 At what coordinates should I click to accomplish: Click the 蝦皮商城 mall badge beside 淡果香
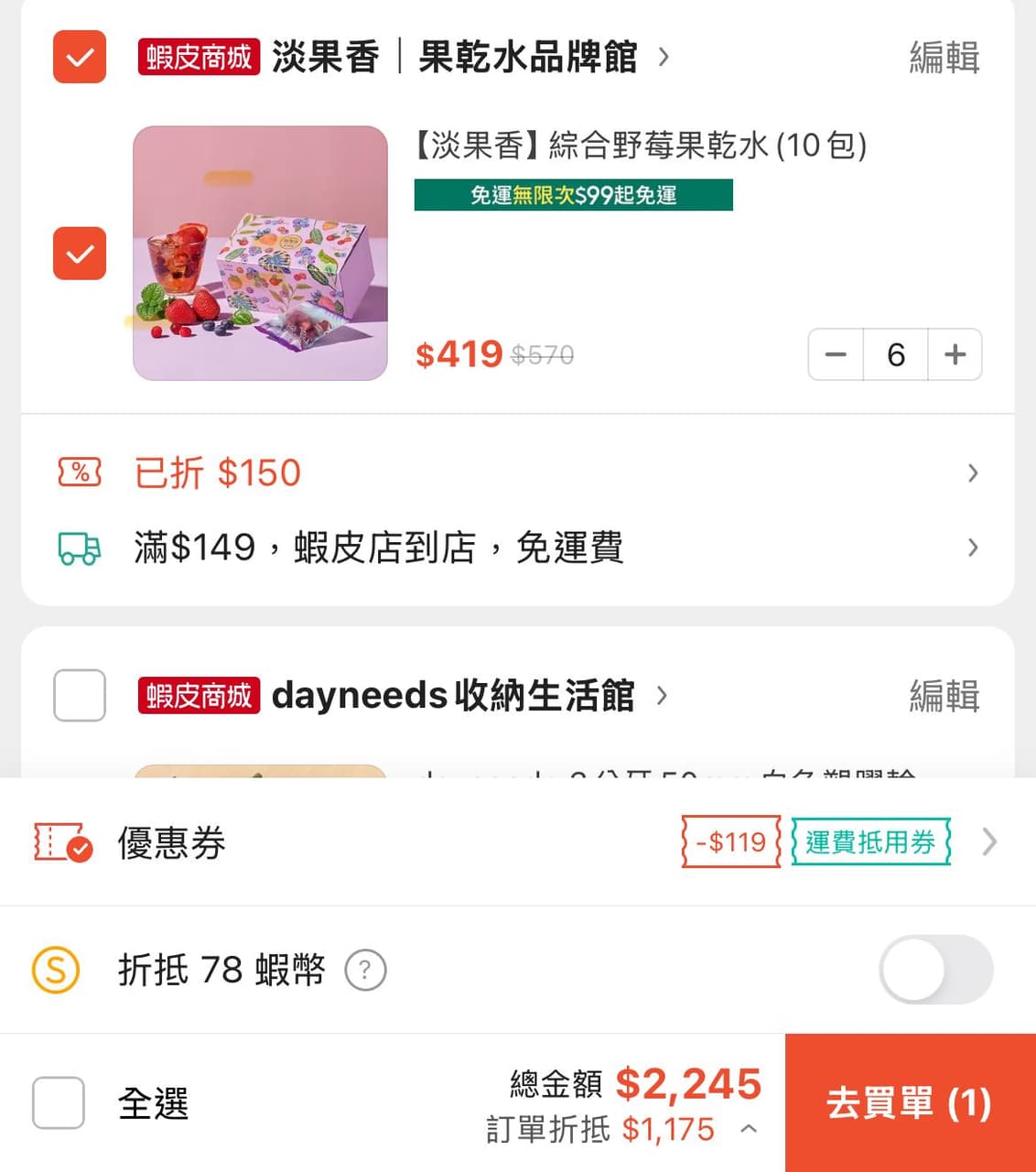[198, 57]
